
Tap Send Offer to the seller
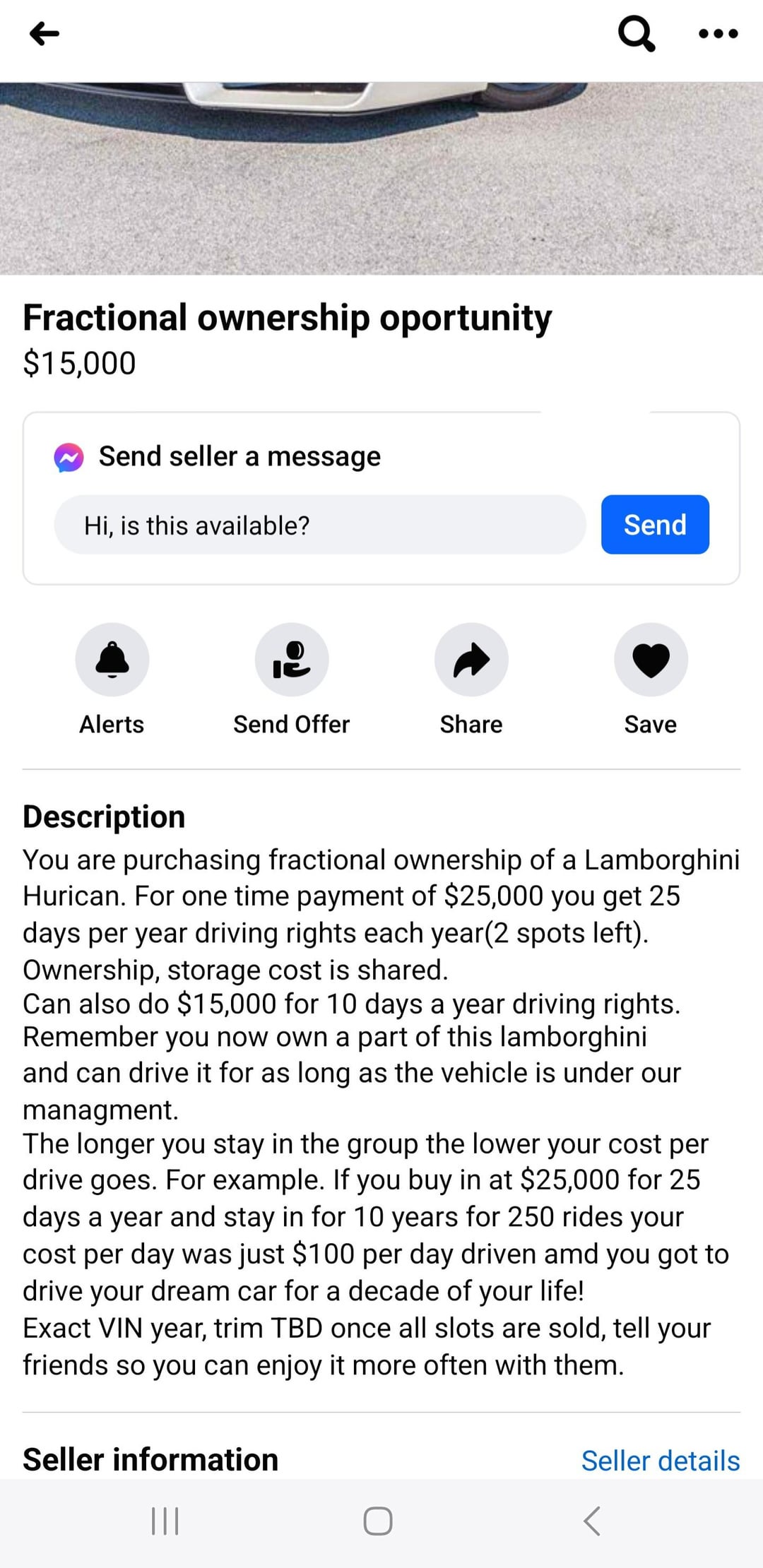291,660
